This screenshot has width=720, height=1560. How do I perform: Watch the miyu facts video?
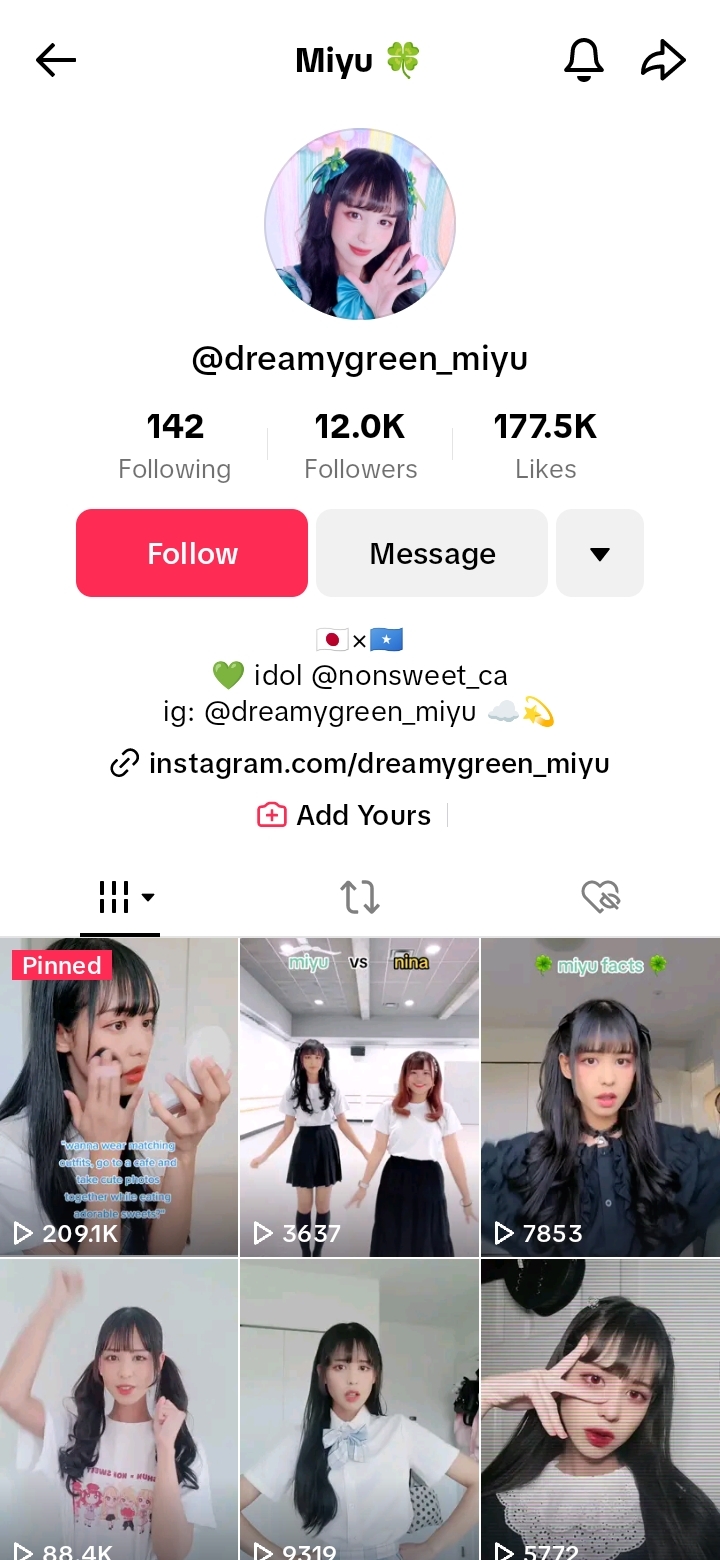600,1096
